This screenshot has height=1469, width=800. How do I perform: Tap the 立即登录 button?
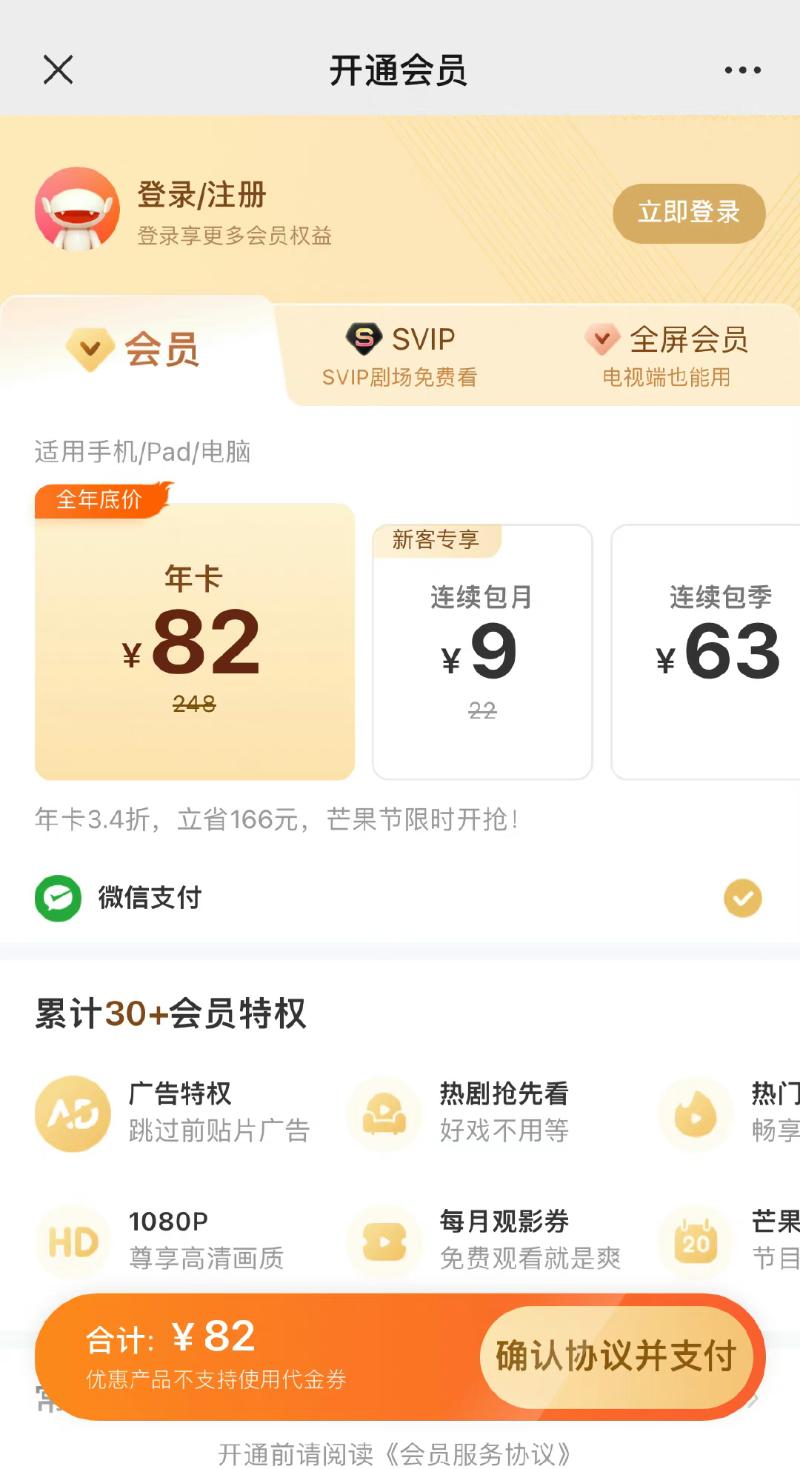click(689, 212)
